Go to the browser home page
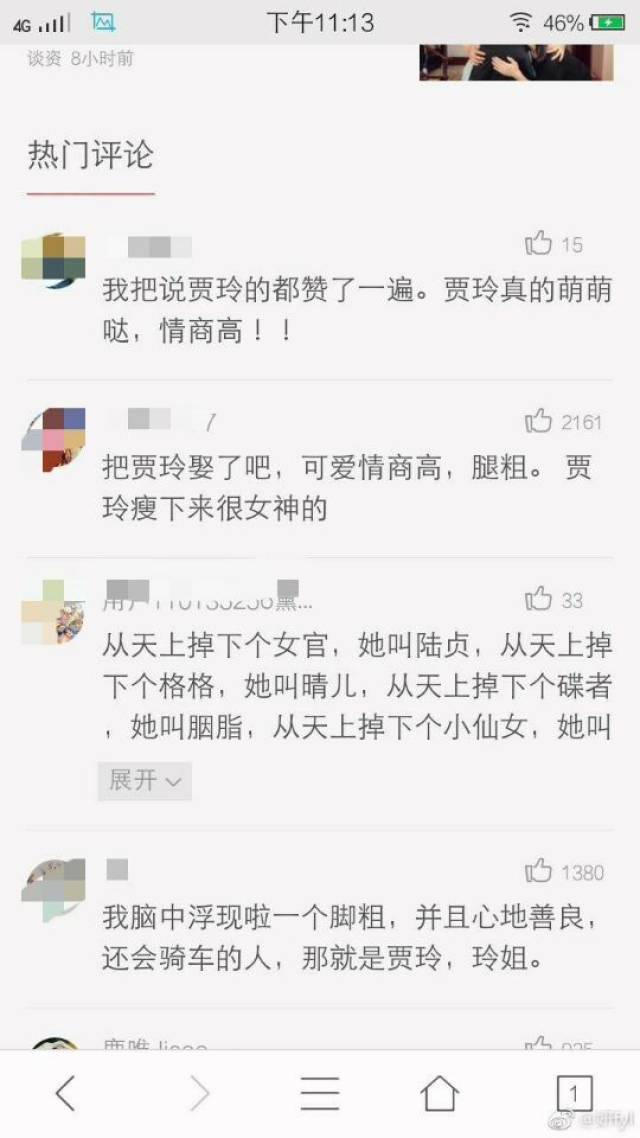The image size is (640, 1138). tap(440, 1094)
